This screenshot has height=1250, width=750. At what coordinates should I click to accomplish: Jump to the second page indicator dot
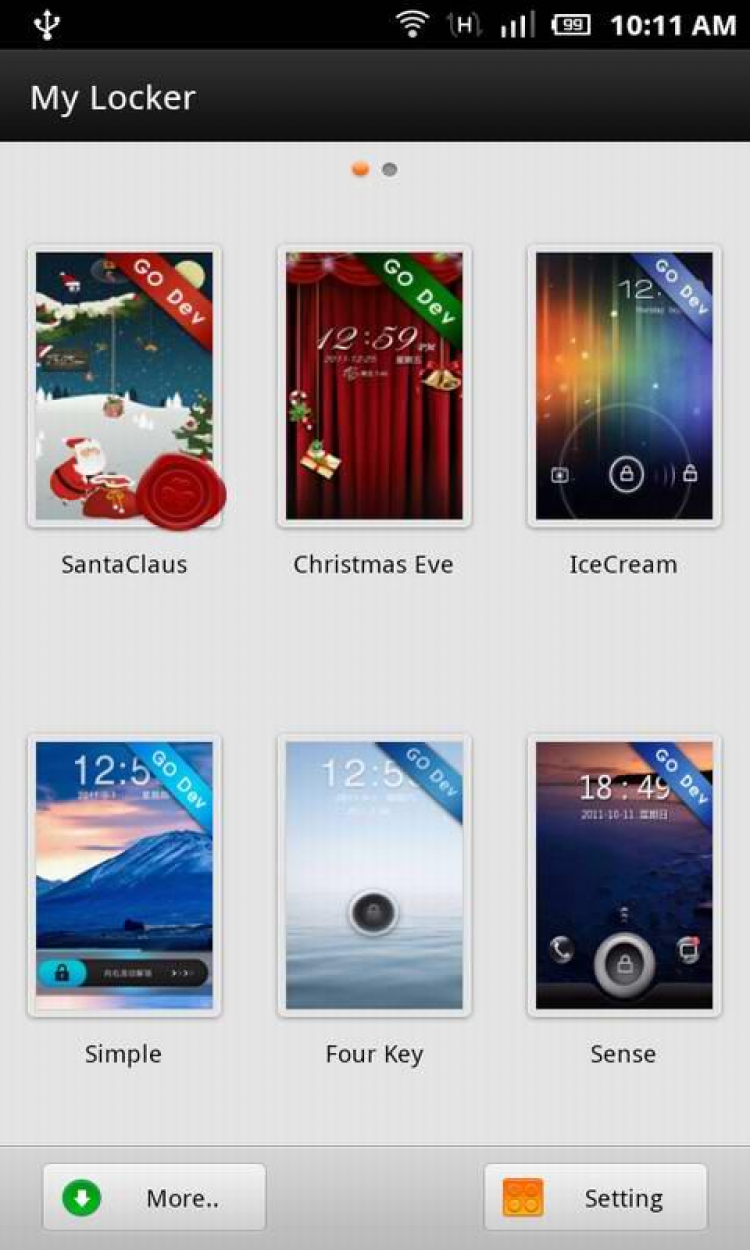click(390, 170)
